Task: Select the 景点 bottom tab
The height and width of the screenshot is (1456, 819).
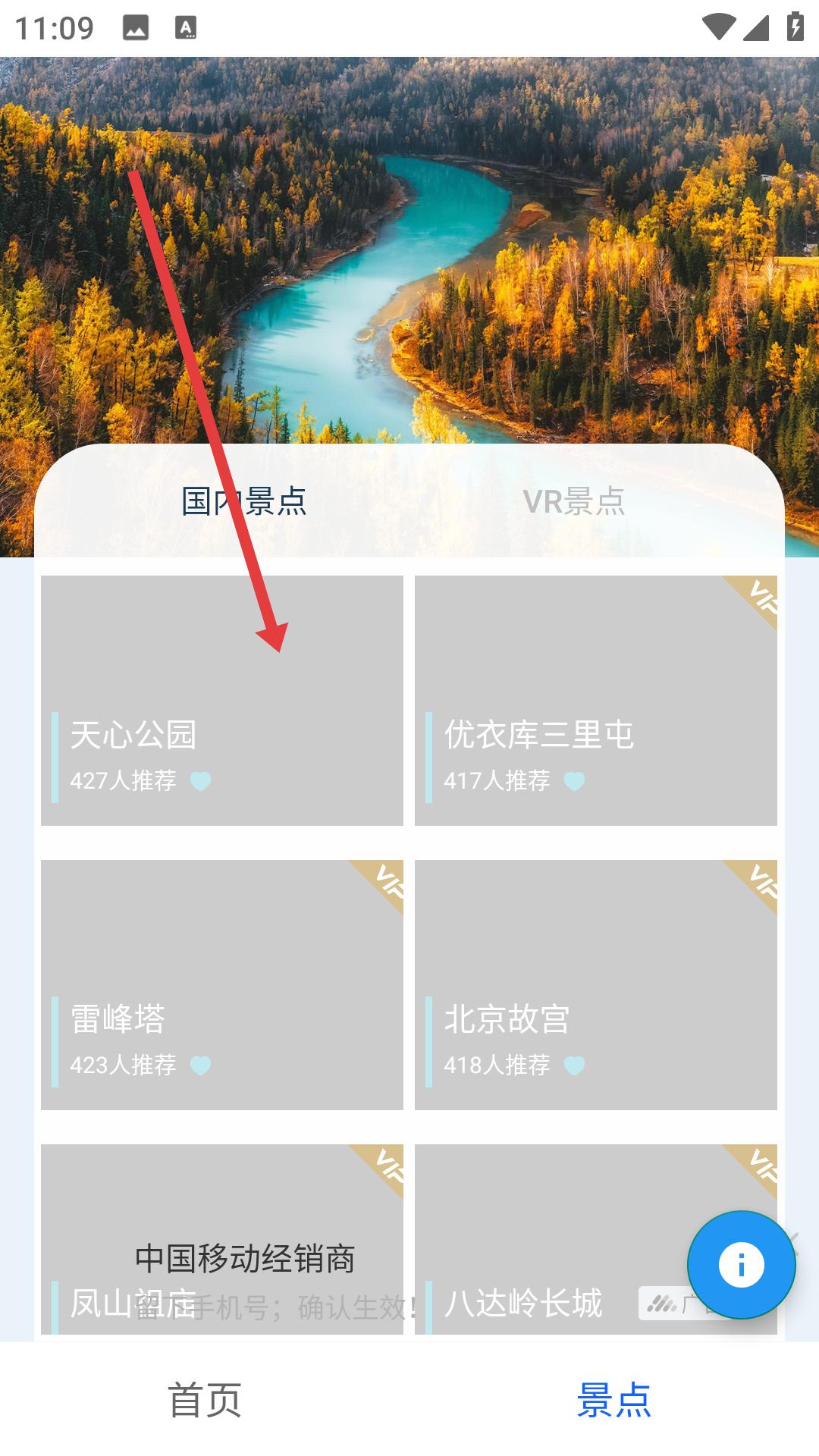Action: click(x=614, y=1400)
